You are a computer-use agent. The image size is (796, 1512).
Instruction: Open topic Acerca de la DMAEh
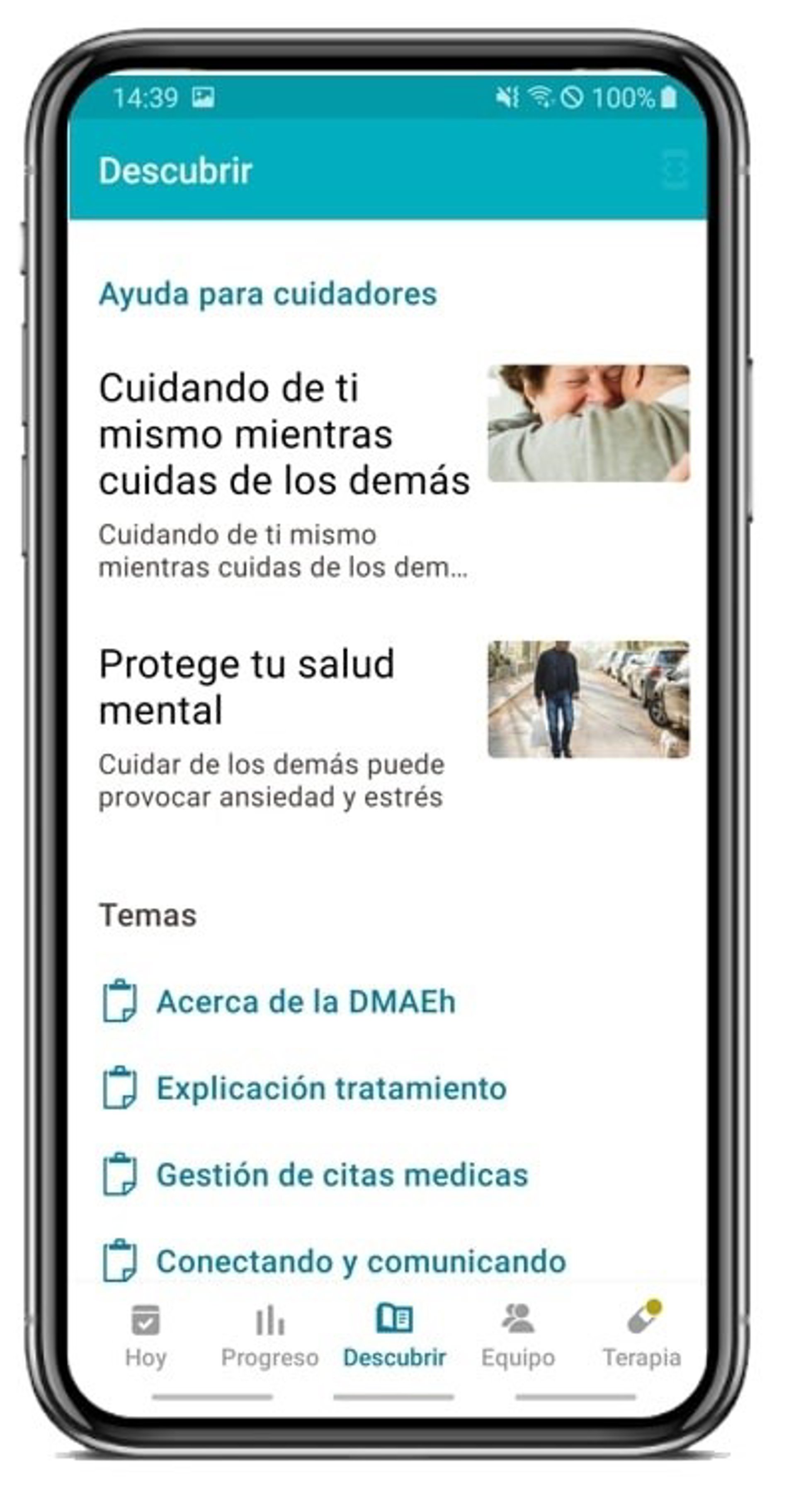(305, 1002)
